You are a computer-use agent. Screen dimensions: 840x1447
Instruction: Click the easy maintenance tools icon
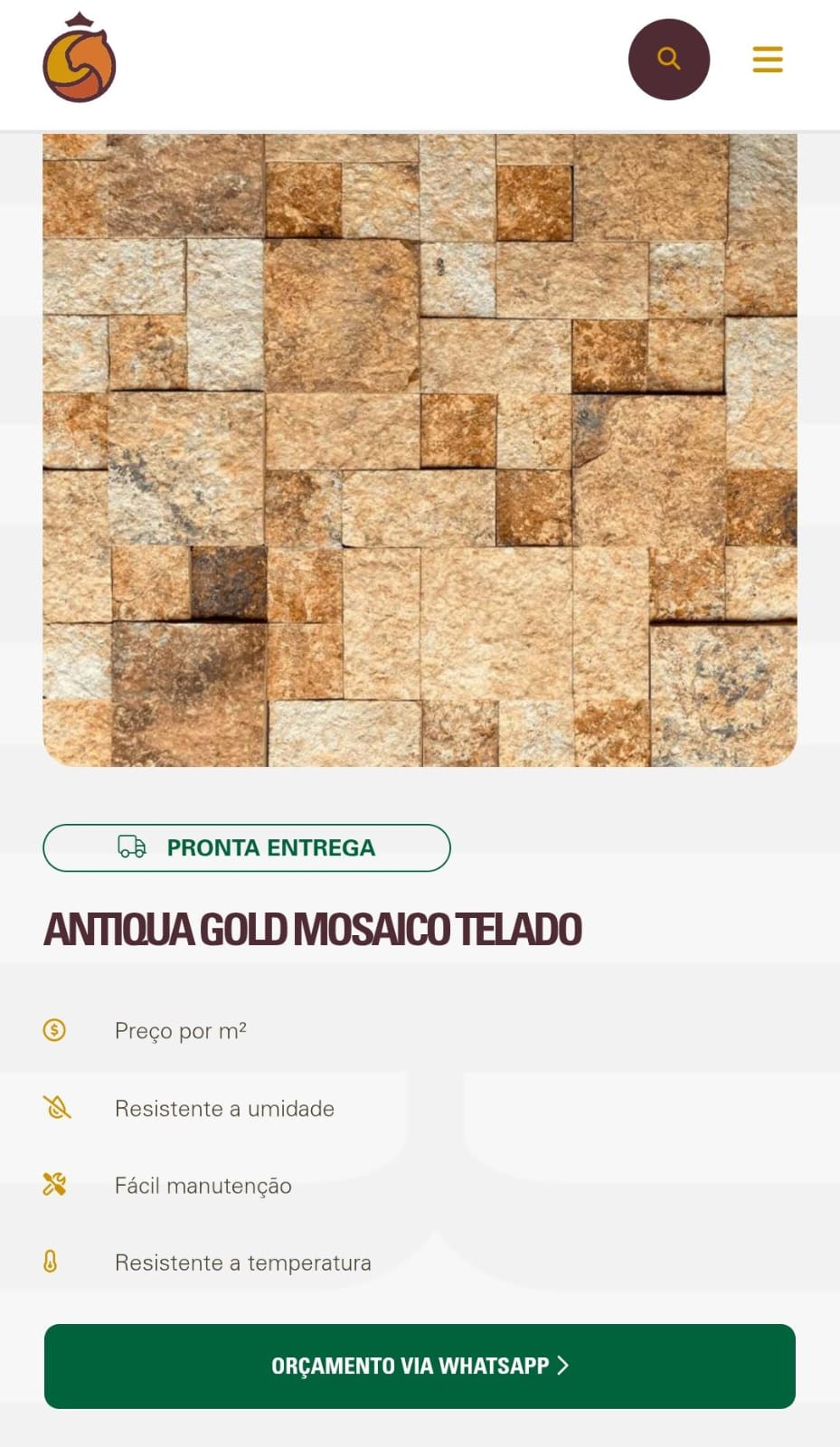(x=56, y=1185)
